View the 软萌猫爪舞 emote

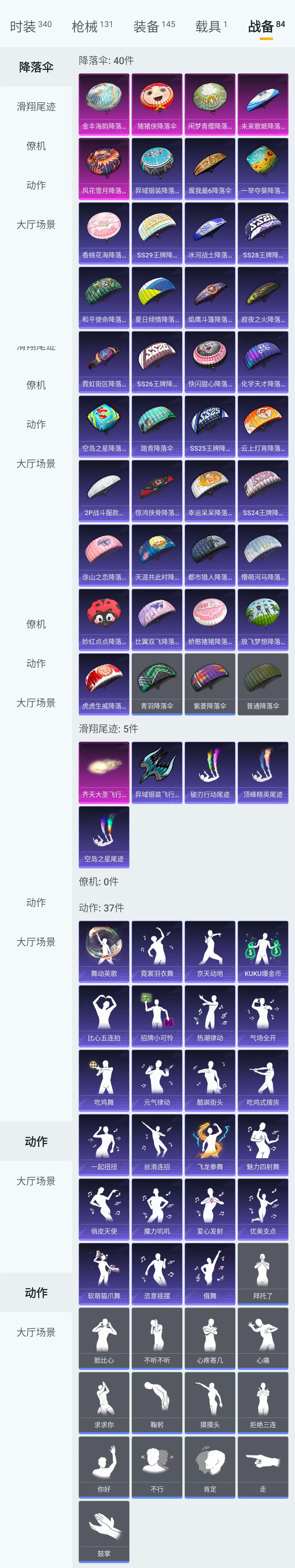coord(104,1273)
